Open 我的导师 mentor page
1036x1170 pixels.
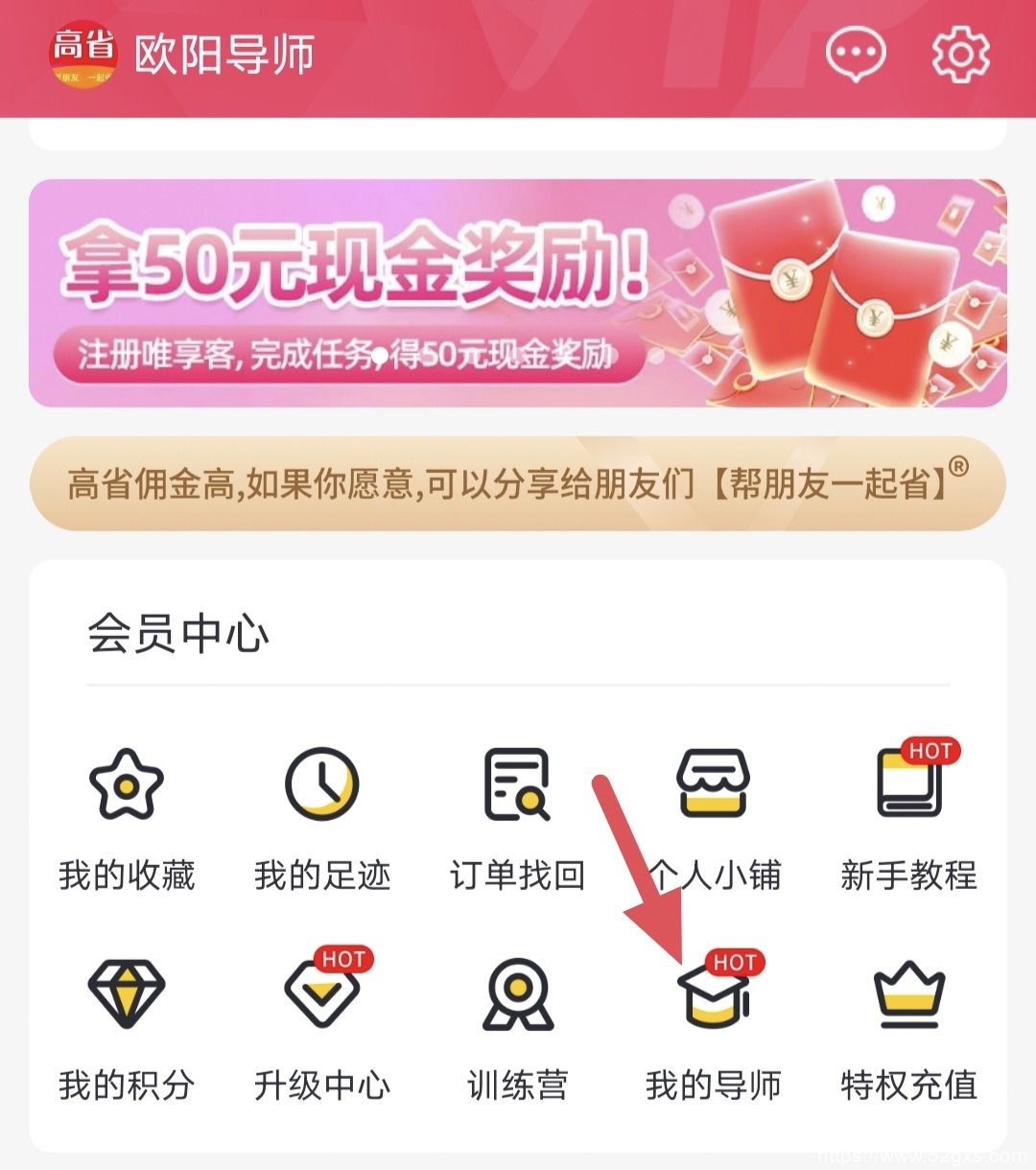(714, 1026)
